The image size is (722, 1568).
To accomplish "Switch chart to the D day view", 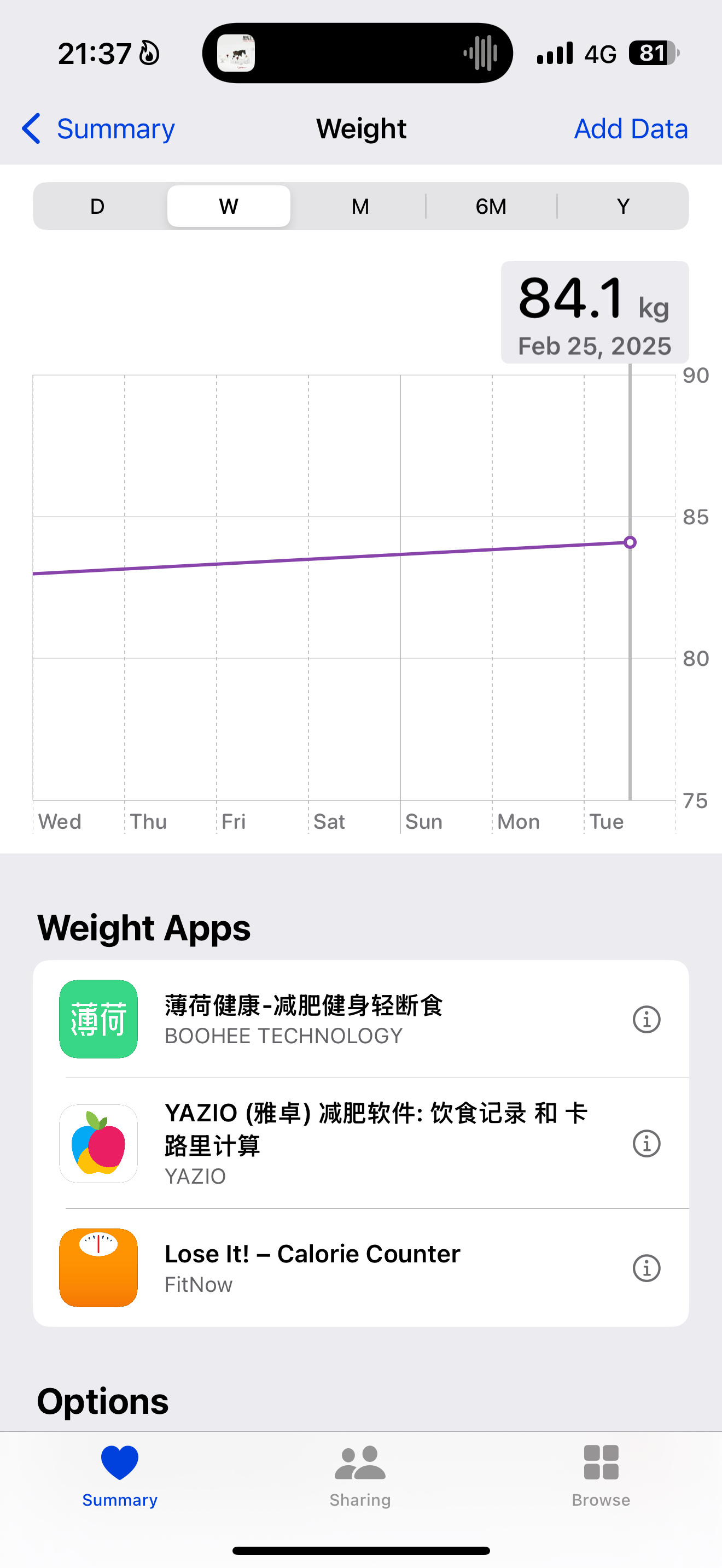I will coord(97,206).
